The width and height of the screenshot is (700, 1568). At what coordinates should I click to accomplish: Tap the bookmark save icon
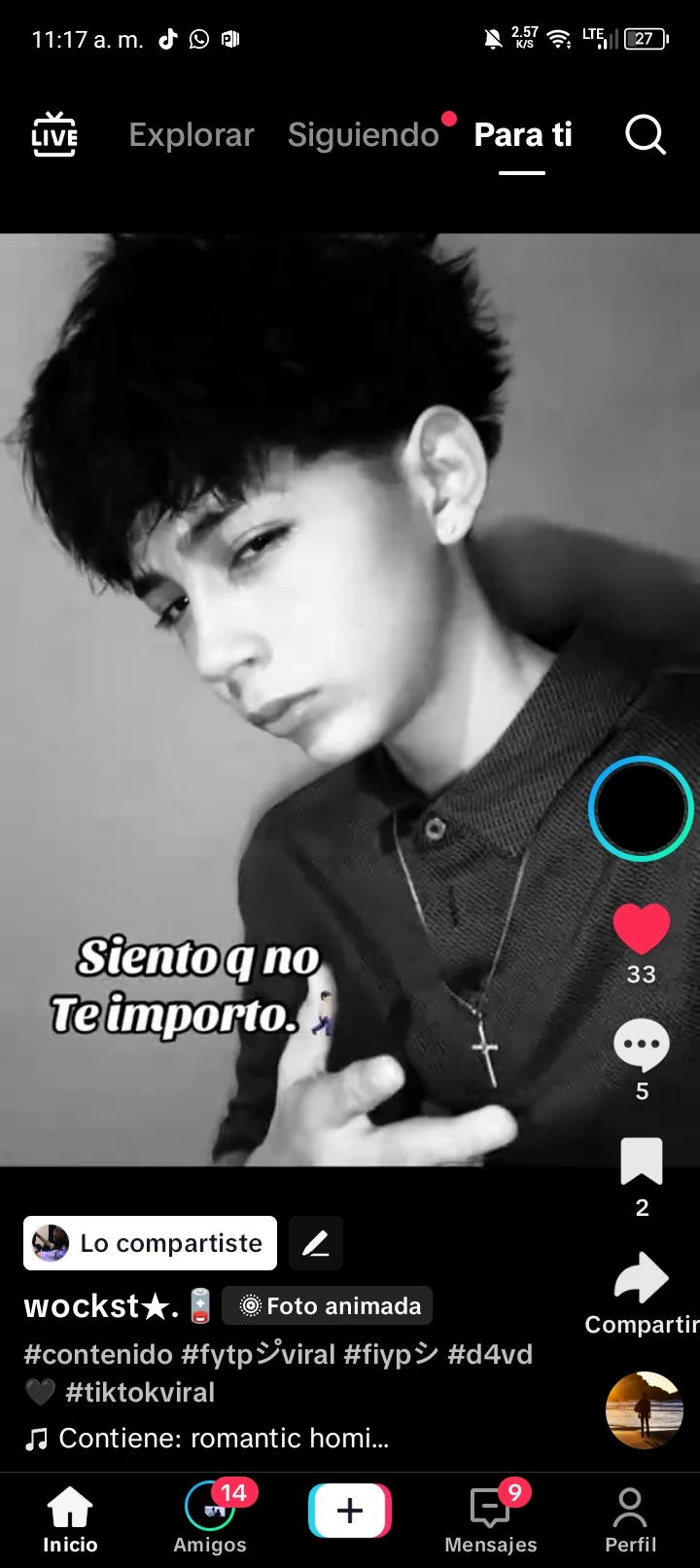coord(641,1161)
